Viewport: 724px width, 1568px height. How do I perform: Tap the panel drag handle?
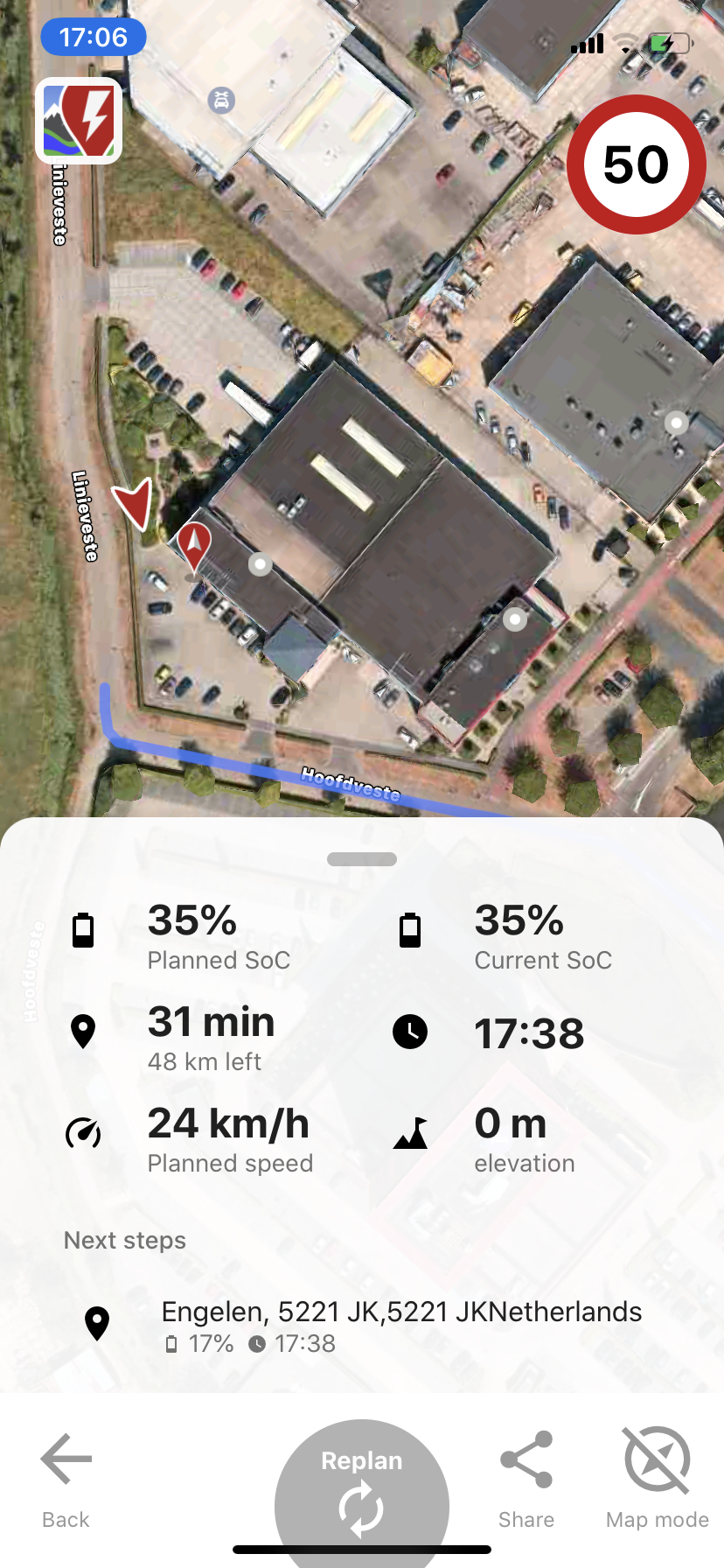pos(362,859)
